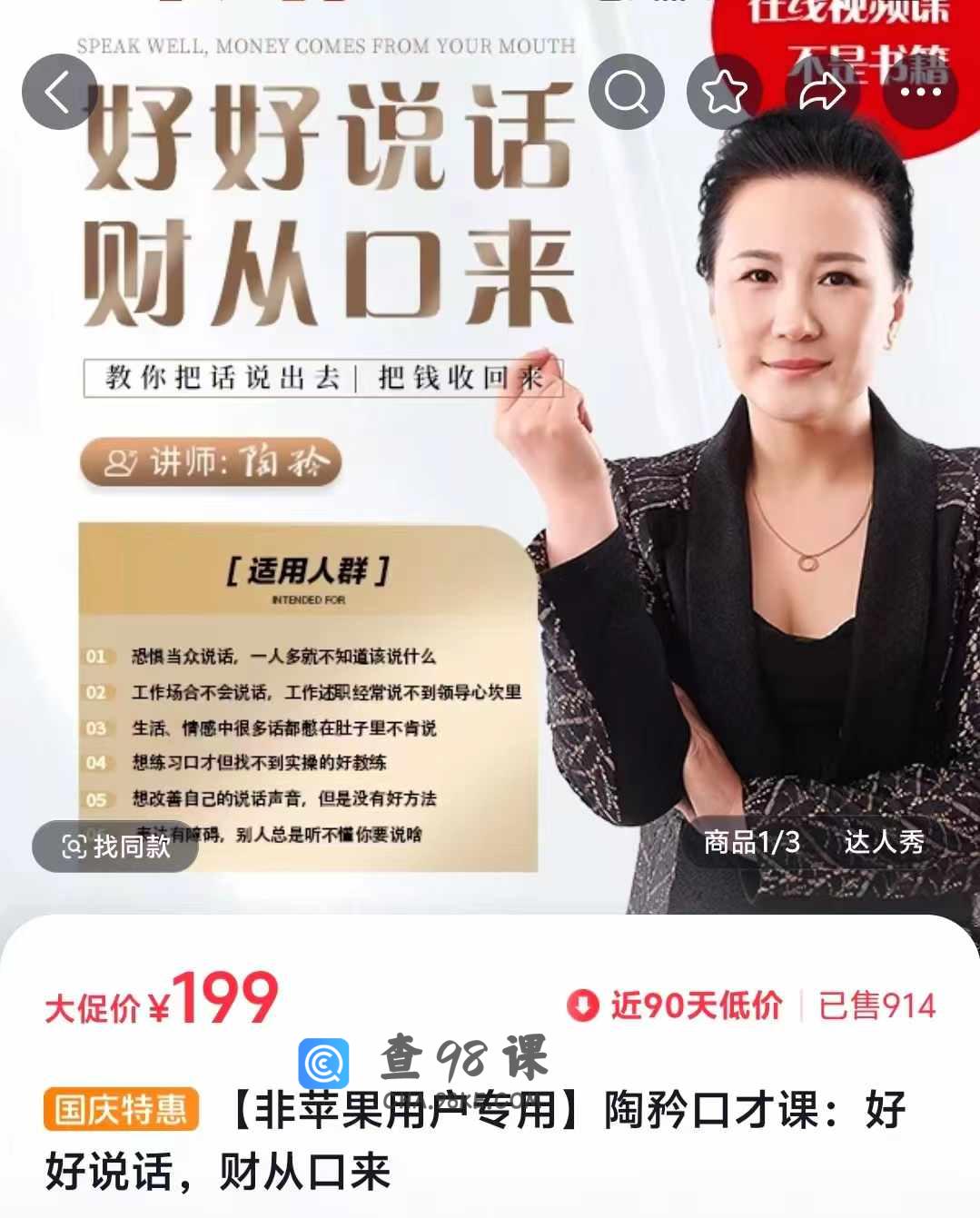Go back to the previous page
The width and height of the screenshot is (980, 1218).
point(59,92)
